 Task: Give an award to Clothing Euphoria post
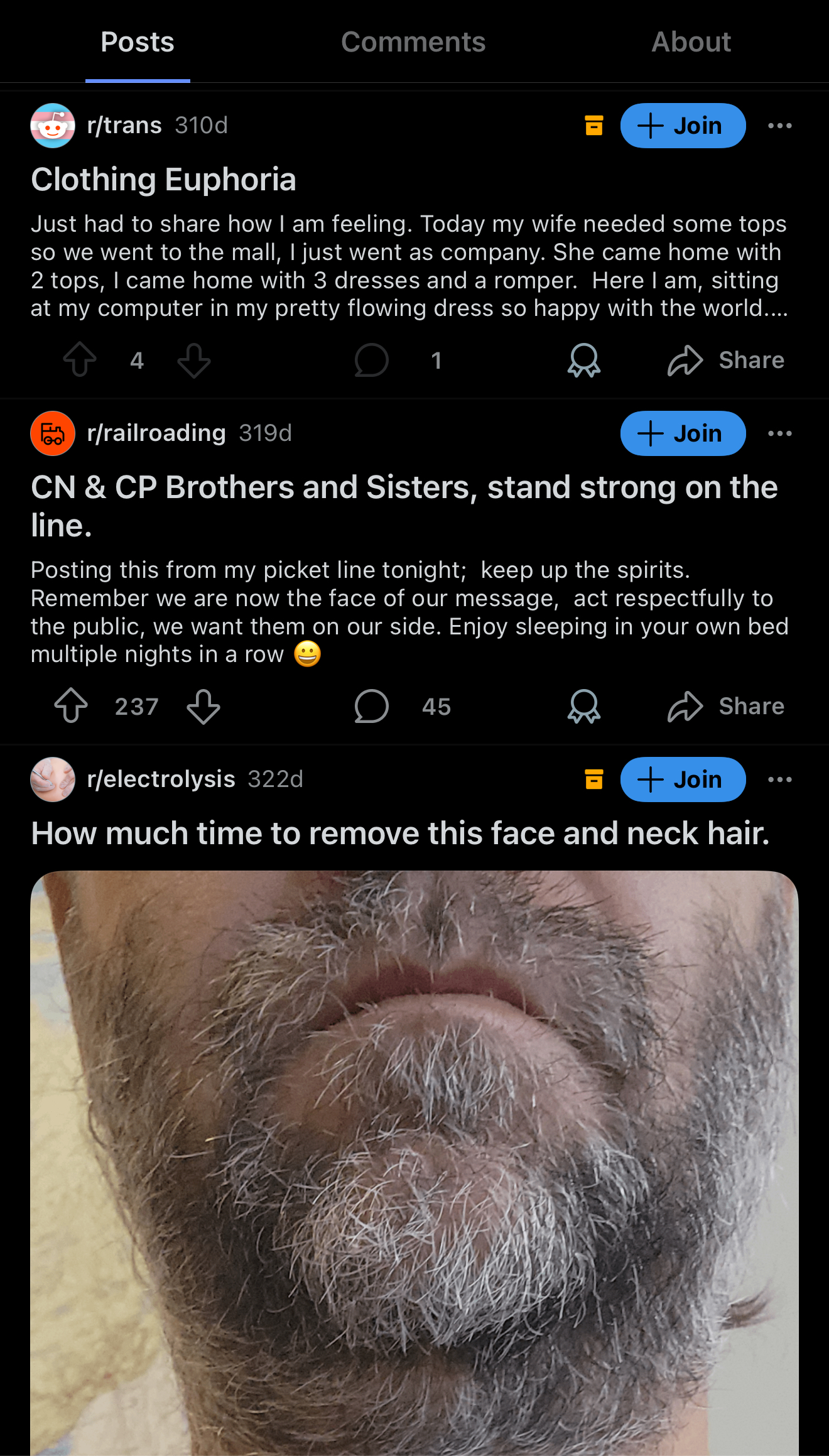coord(584,360)
